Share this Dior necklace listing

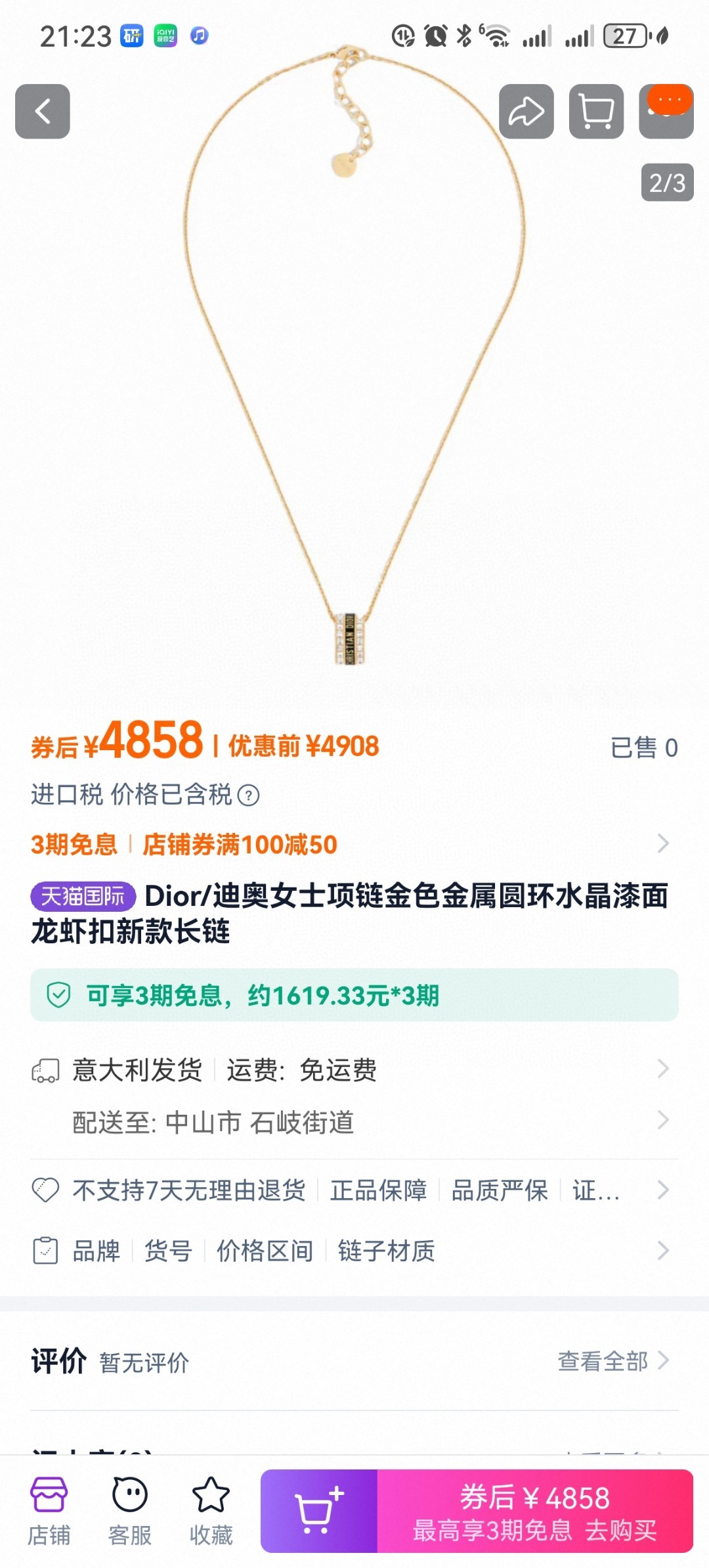point(526,111)
